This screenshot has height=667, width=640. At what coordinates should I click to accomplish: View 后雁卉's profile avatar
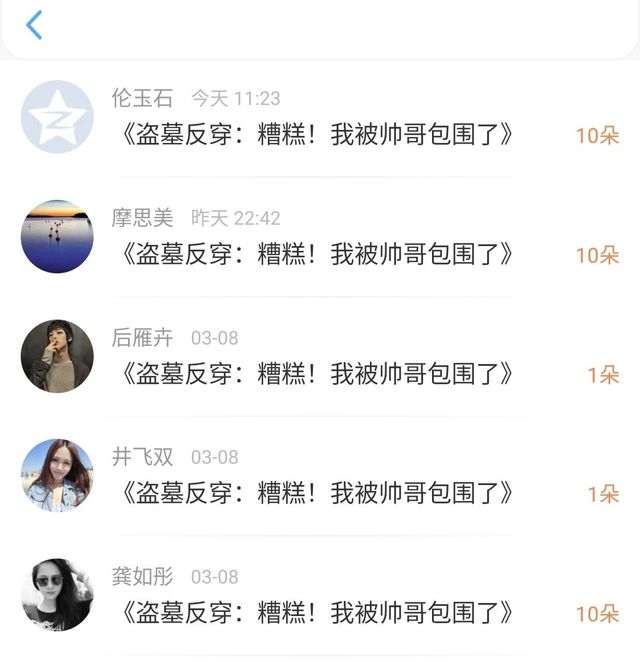57,356
